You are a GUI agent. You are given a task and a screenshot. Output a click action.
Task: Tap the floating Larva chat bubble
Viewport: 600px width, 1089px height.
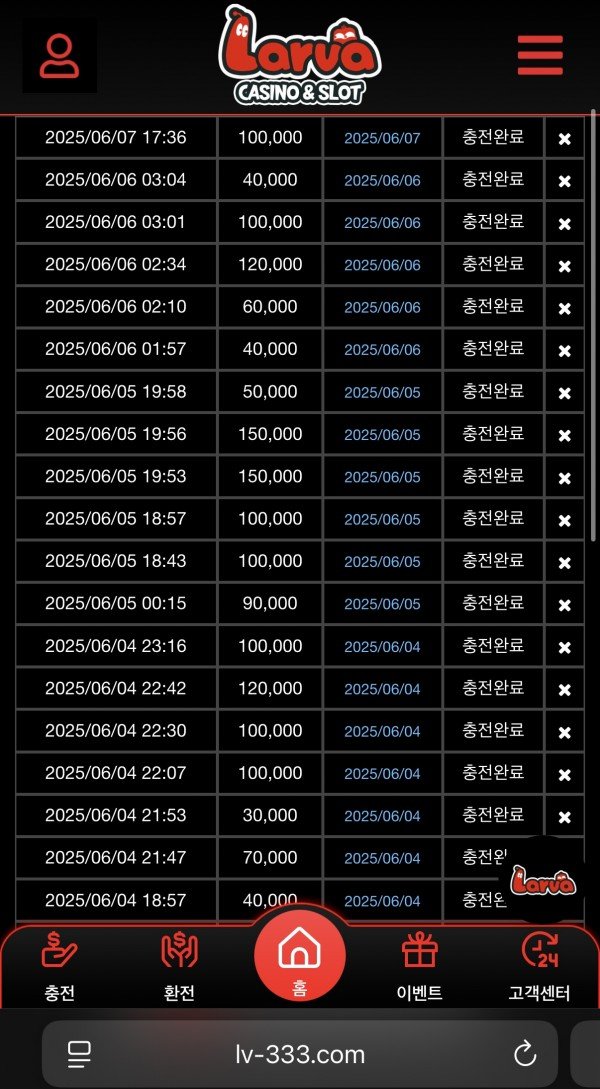point(543,880)
